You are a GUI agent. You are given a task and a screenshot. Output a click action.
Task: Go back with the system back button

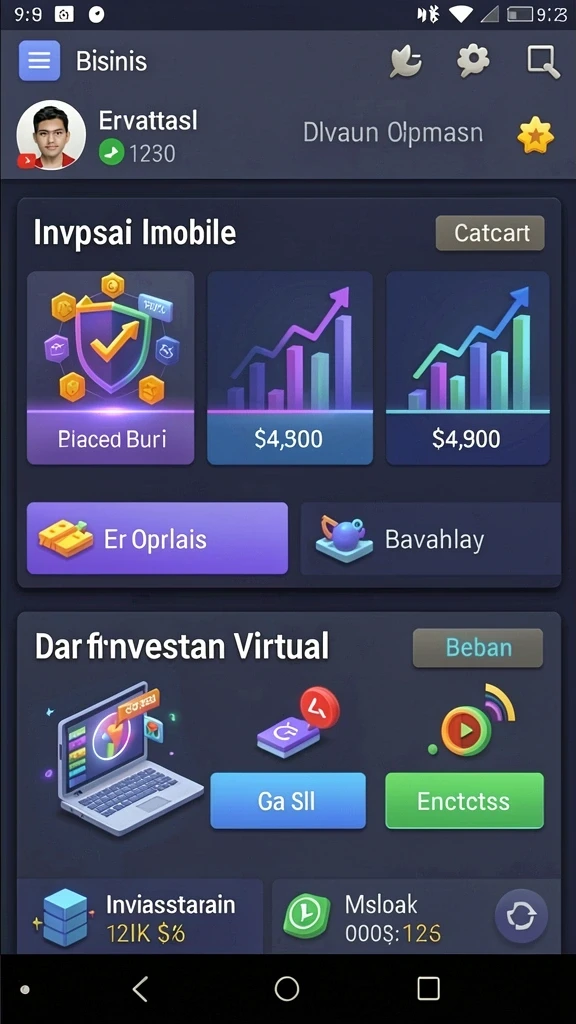[140, 989]
